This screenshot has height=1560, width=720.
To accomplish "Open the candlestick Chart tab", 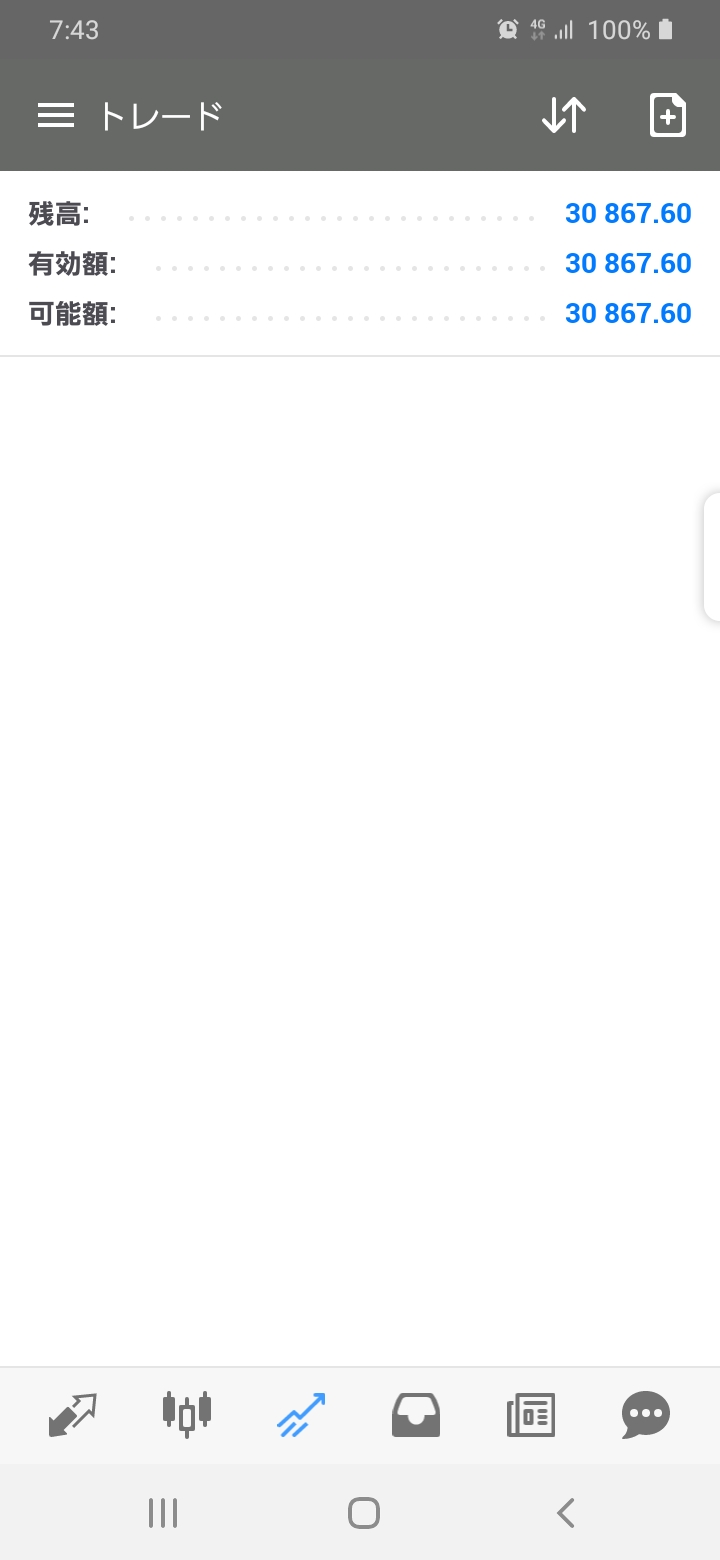I will click(187, 1415).
